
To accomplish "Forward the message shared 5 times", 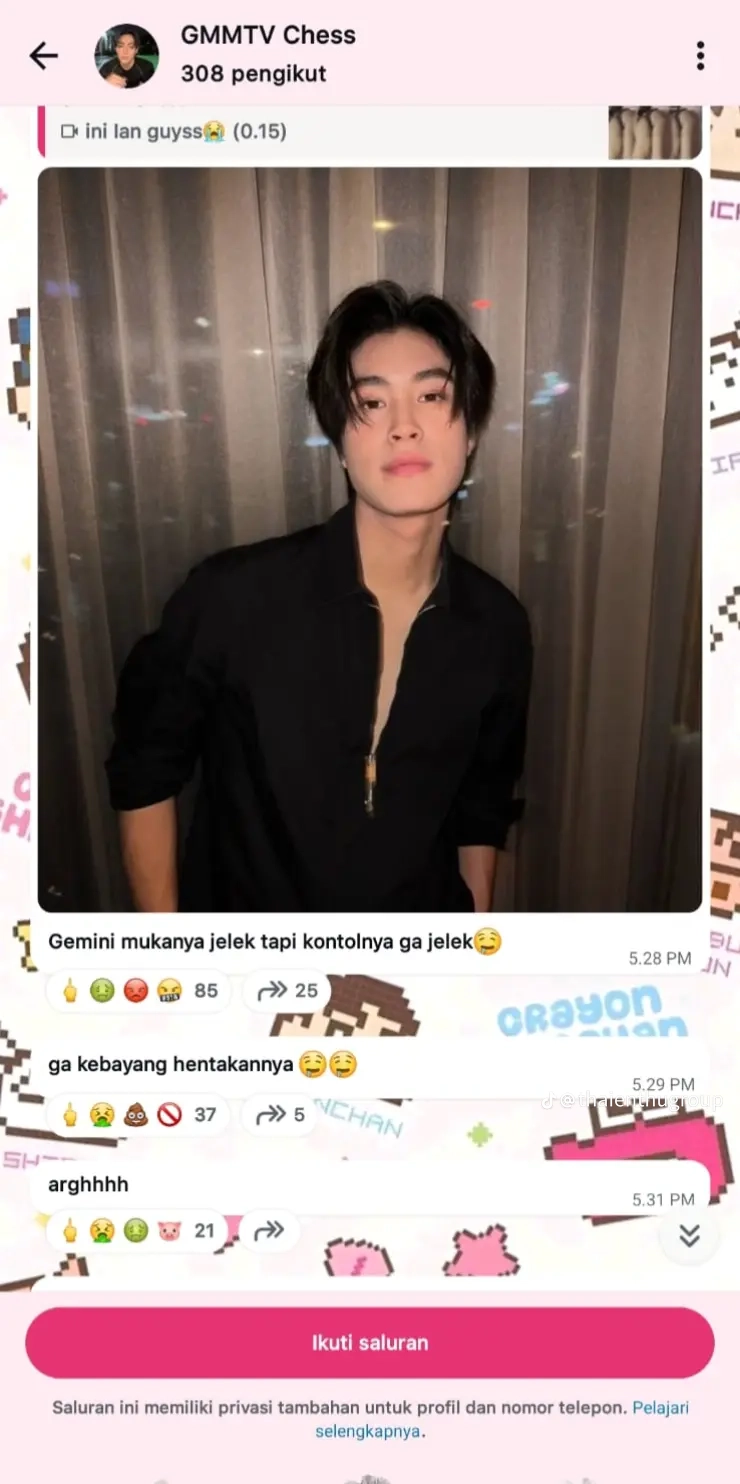I will pos(280,1114).
